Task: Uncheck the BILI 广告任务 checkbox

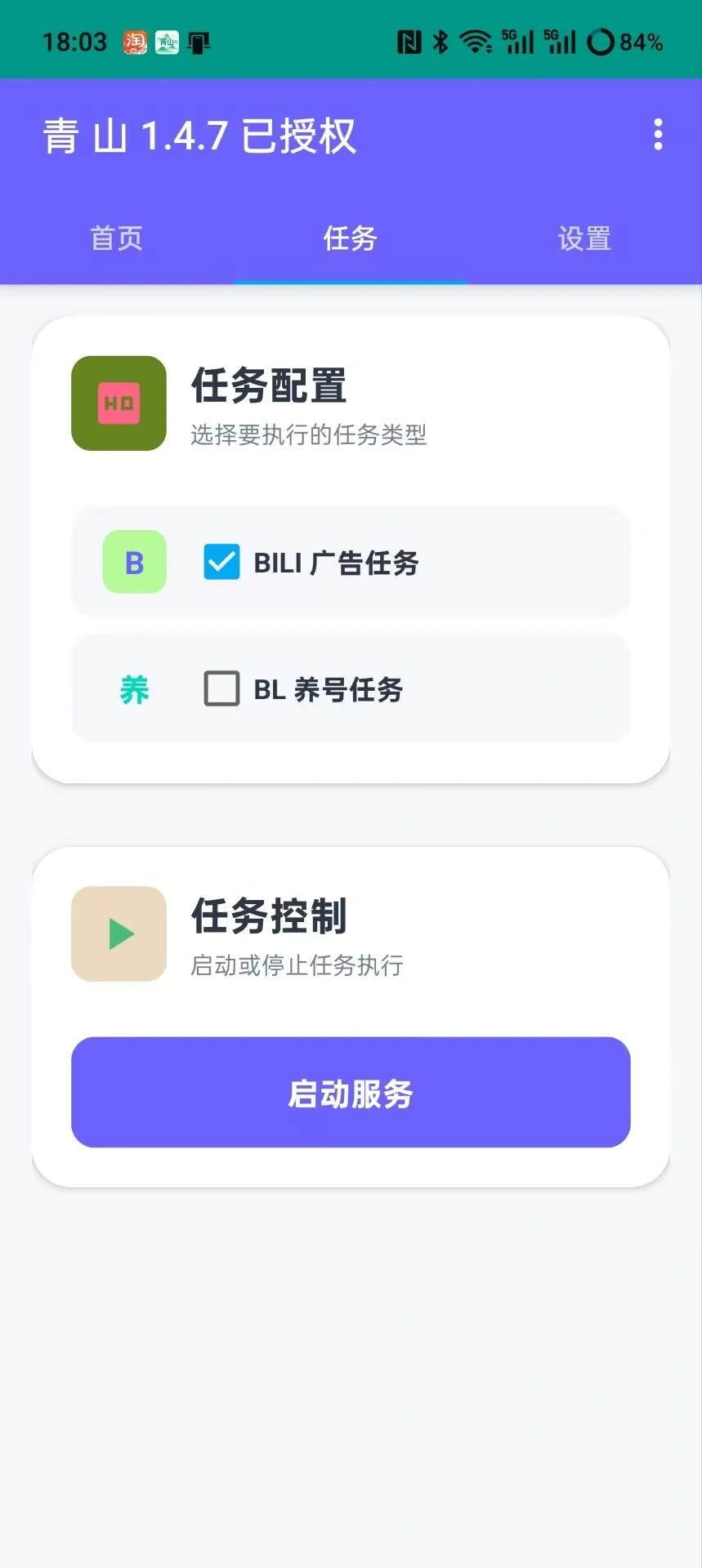Action: pyautogui.click(x=221, y=562)
